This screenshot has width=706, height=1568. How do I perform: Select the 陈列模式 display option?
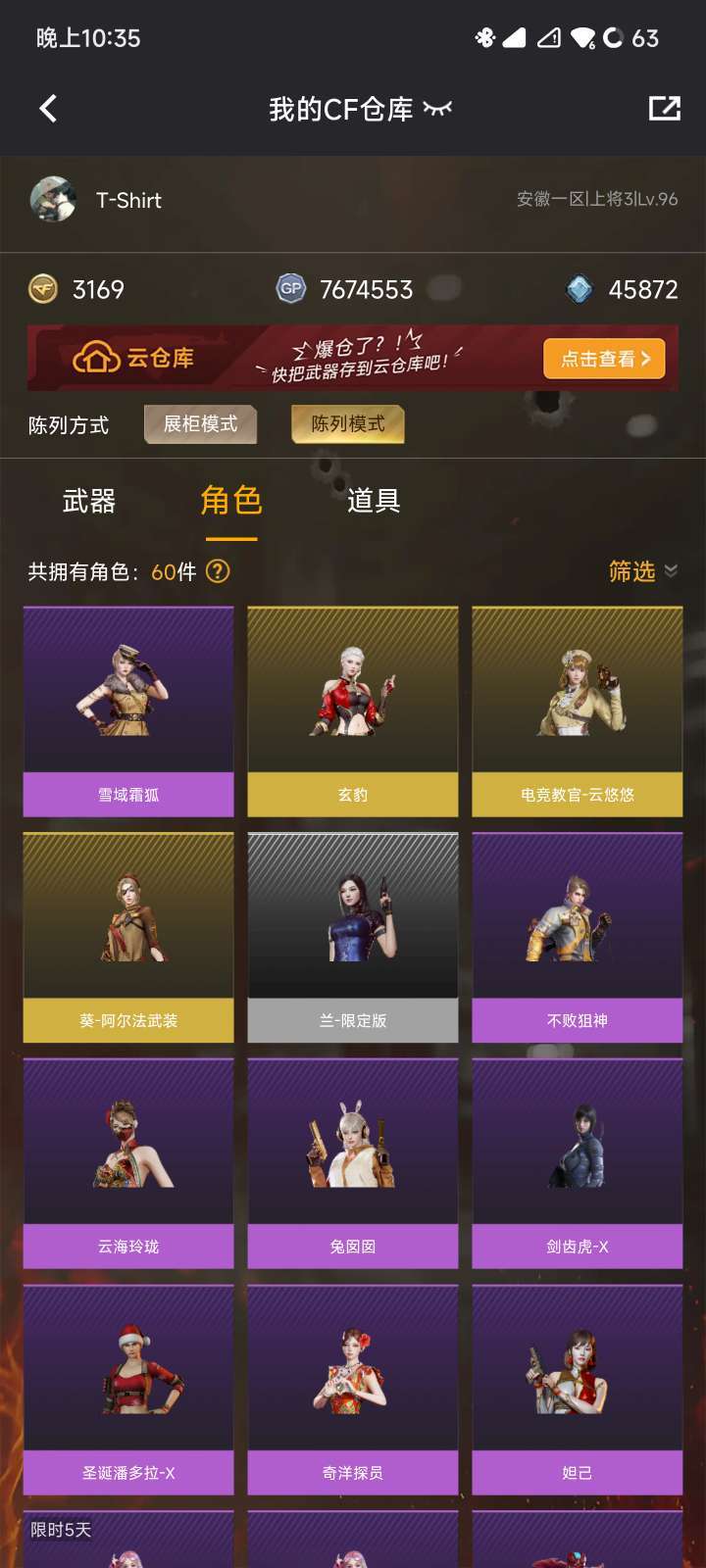[347, 424]
